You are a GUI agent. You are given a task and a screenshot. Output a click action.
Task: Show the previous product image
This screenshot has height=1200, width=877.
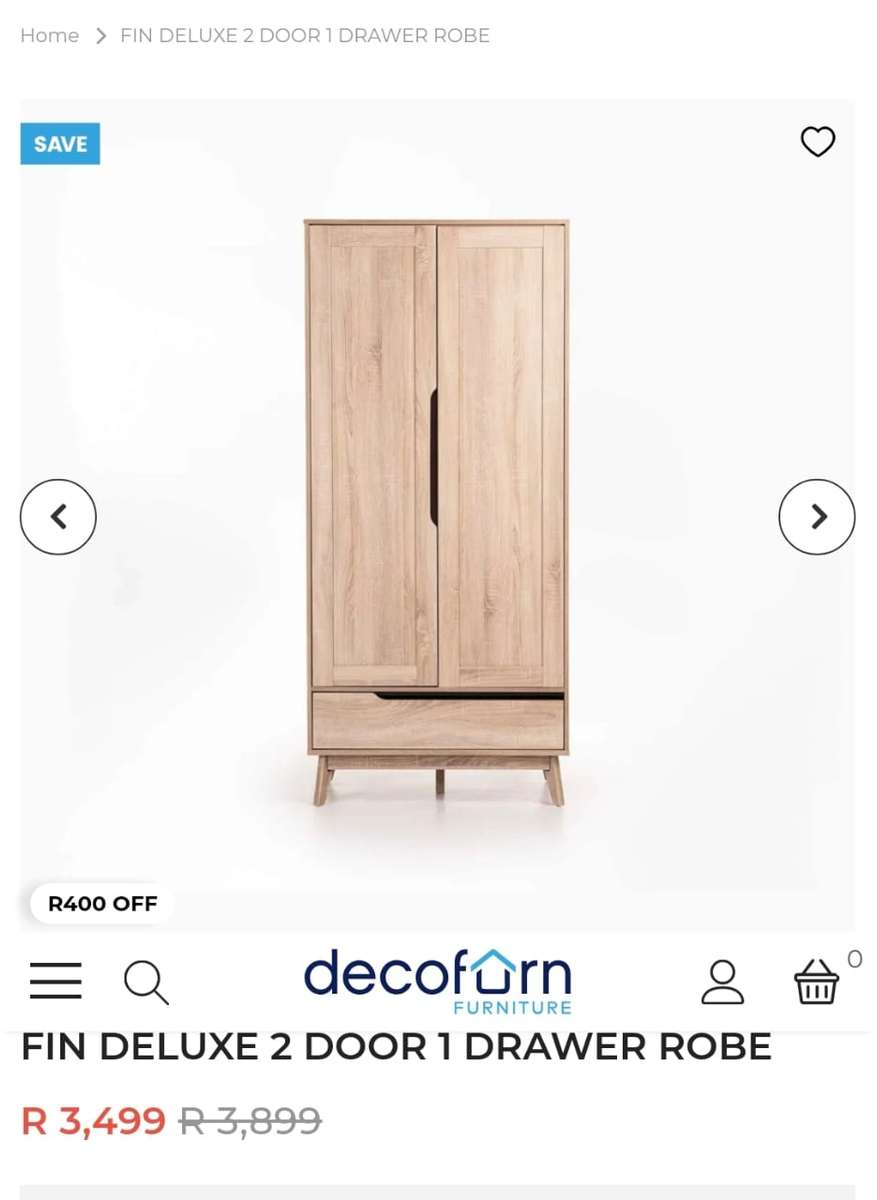point(58,517)
